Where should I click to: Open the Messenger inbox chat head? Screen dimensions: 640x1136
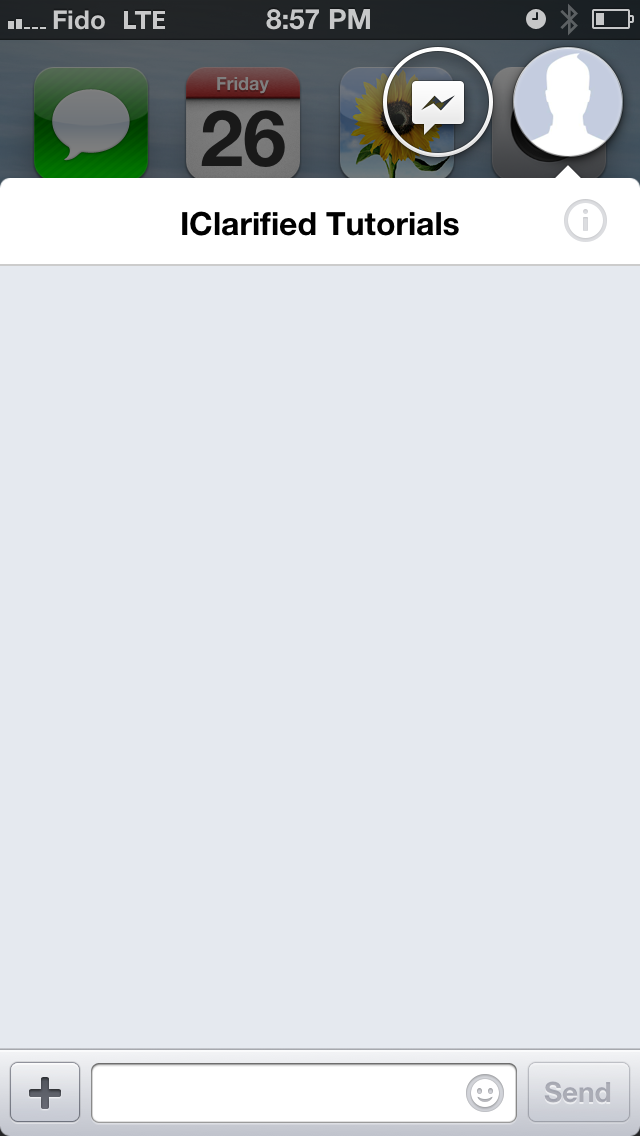pyautogui.click(x=438, y=101)
